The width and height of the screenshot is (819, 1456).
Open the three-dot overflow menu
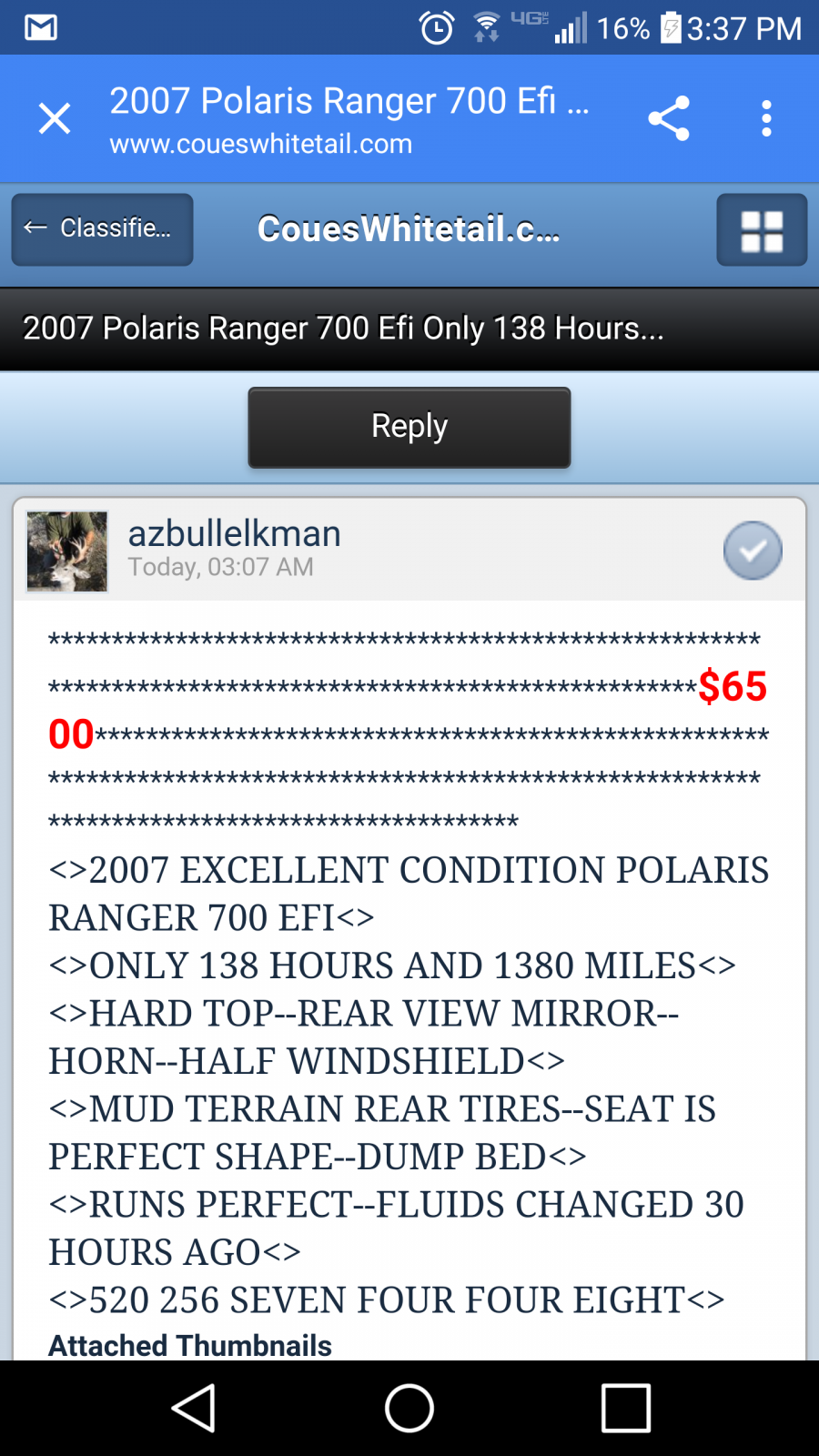tap(766, 118)
